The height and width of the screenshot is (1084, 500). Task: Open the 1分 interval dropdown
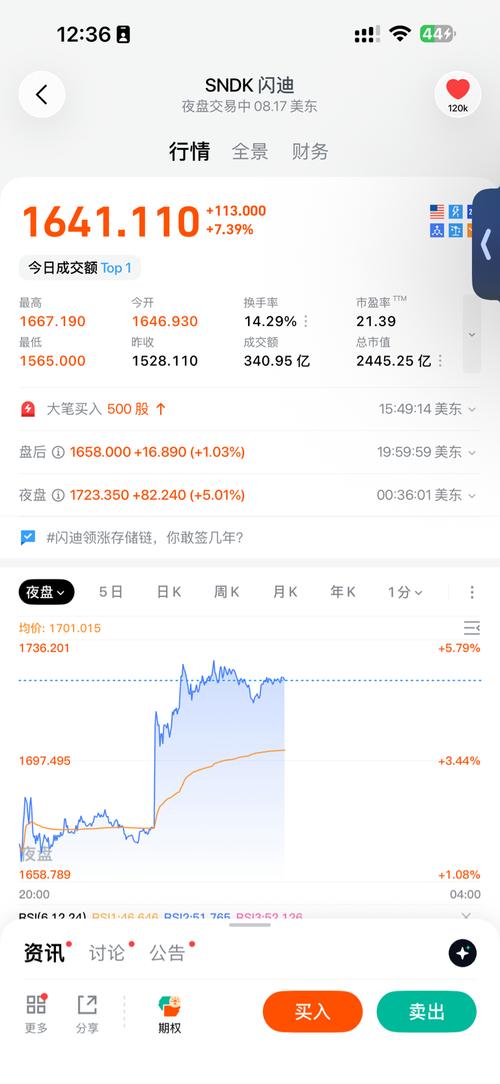(x=405, y=592)
